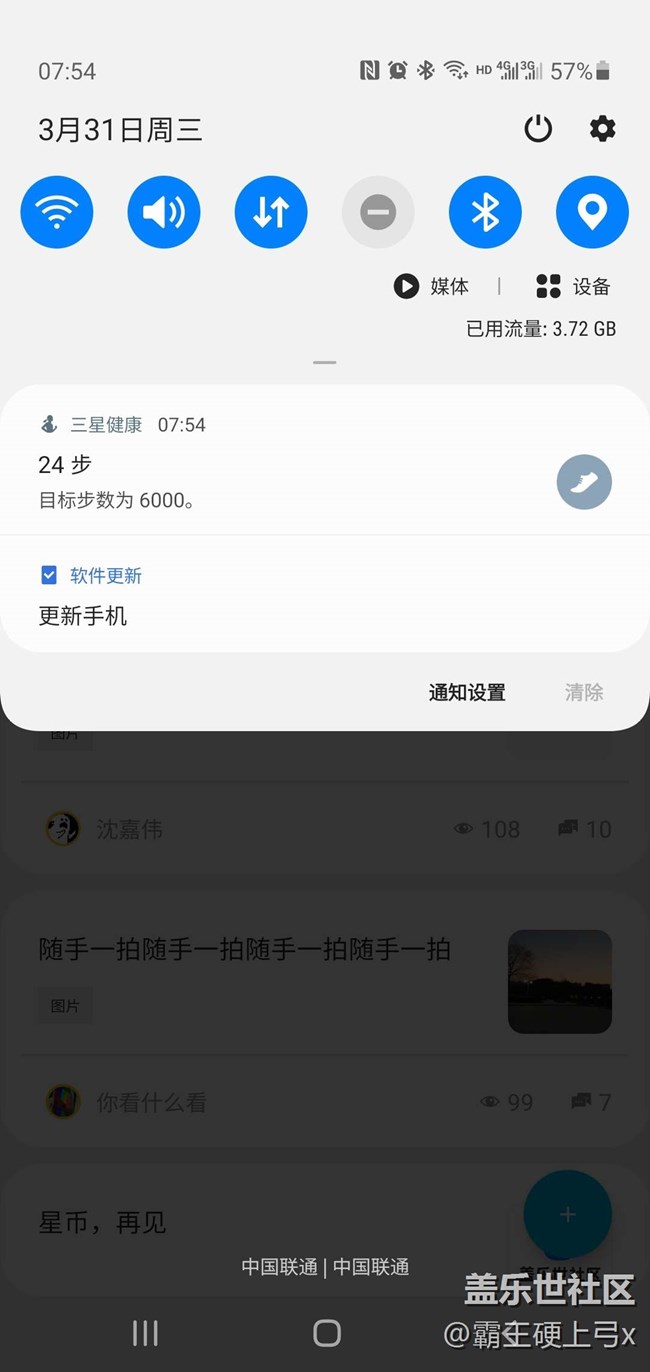Disable location quick toggle
This screenshot has height=1372, width=650.
592,212
